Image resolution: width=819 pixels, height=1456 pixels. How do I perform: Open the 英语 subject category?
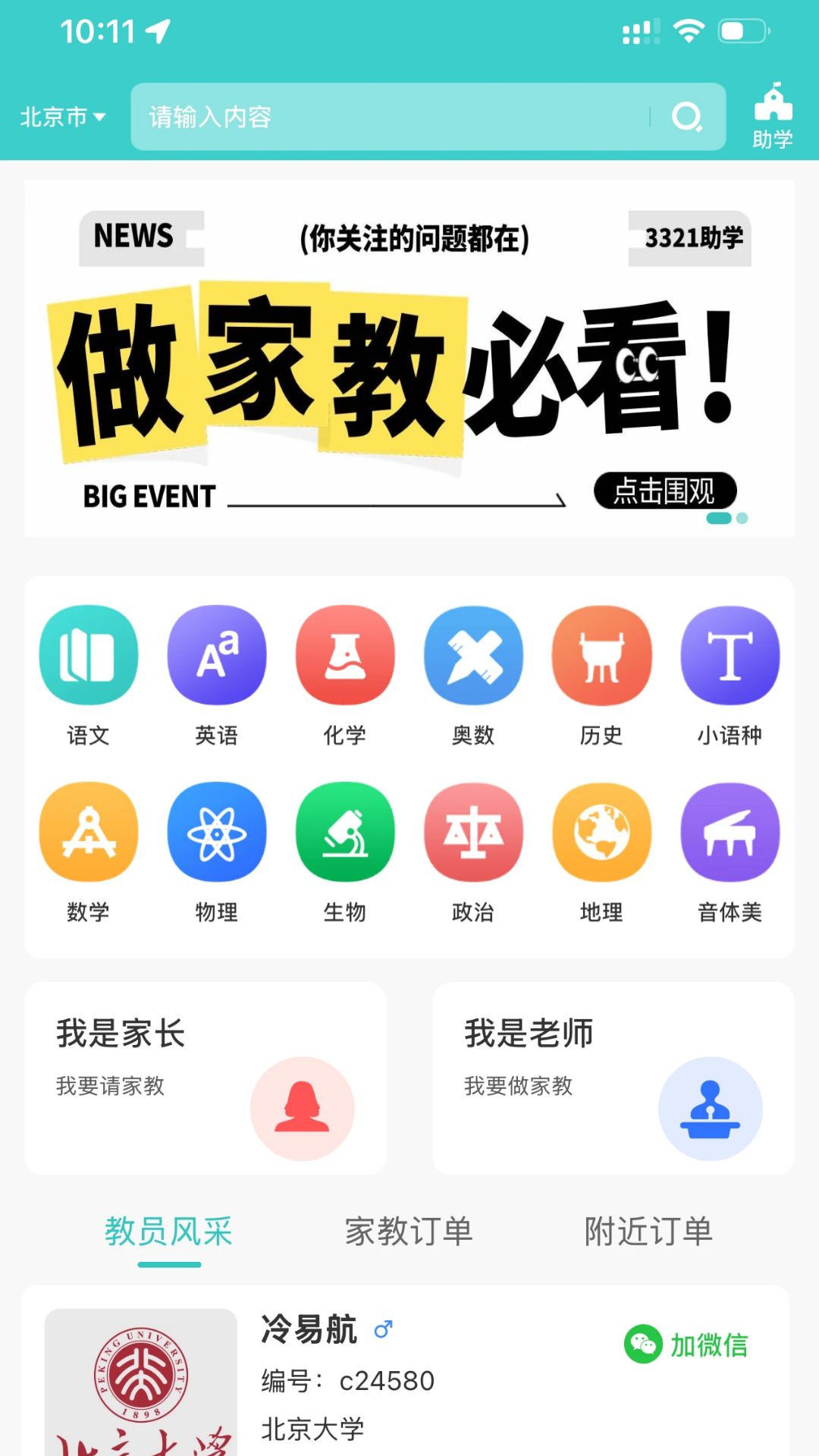tap(217, 655)
